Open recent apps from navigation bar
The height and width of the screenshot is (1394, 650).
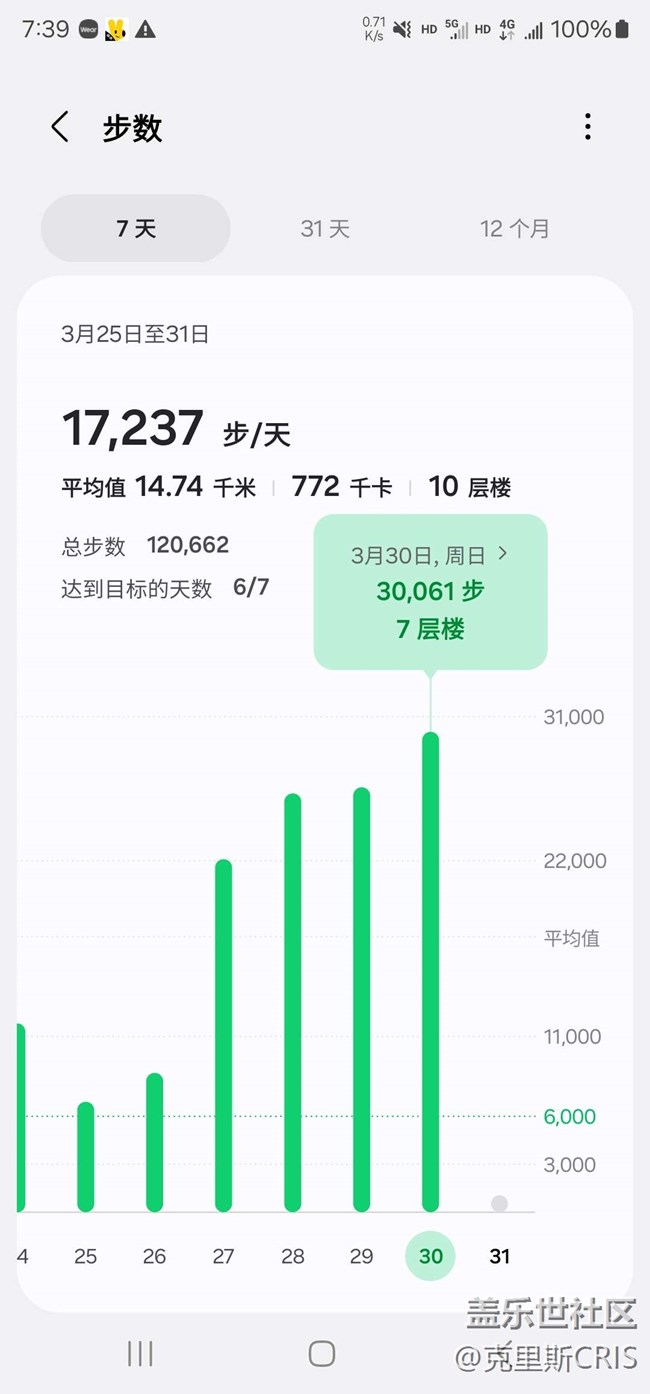pyautogui.click(x=140, y=1353)
